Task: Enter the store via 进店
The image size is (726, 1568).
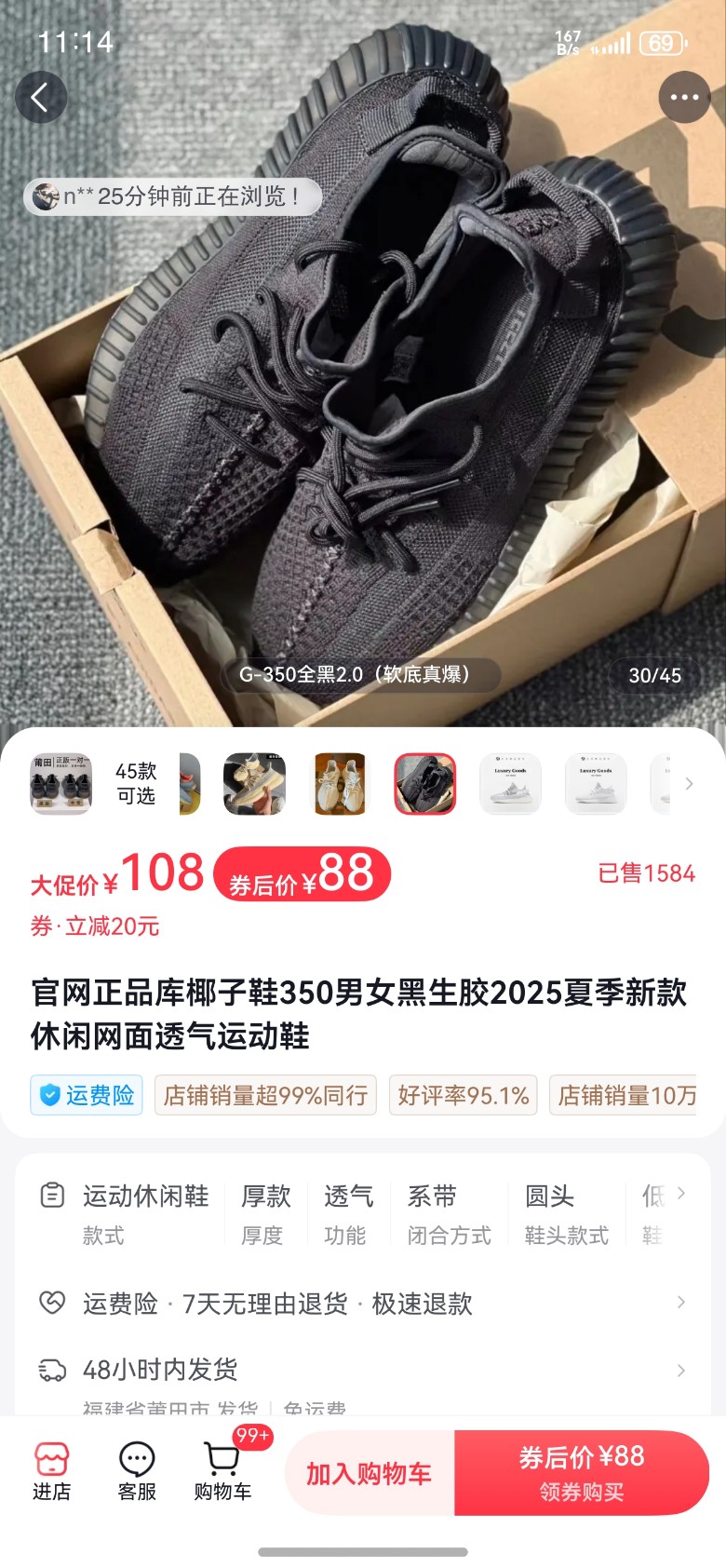Action: coord(51,1472)
